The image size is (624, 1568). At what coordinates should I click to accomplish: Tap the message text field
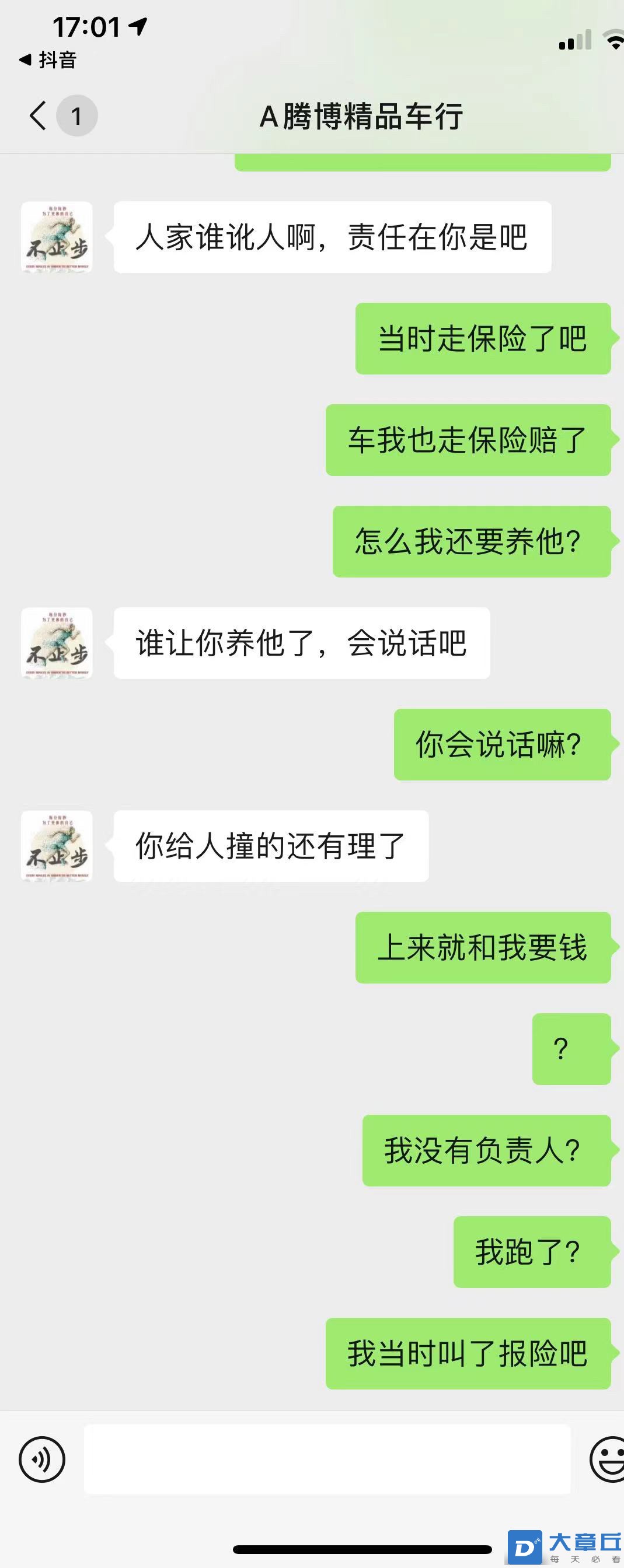click(327, 1459)
